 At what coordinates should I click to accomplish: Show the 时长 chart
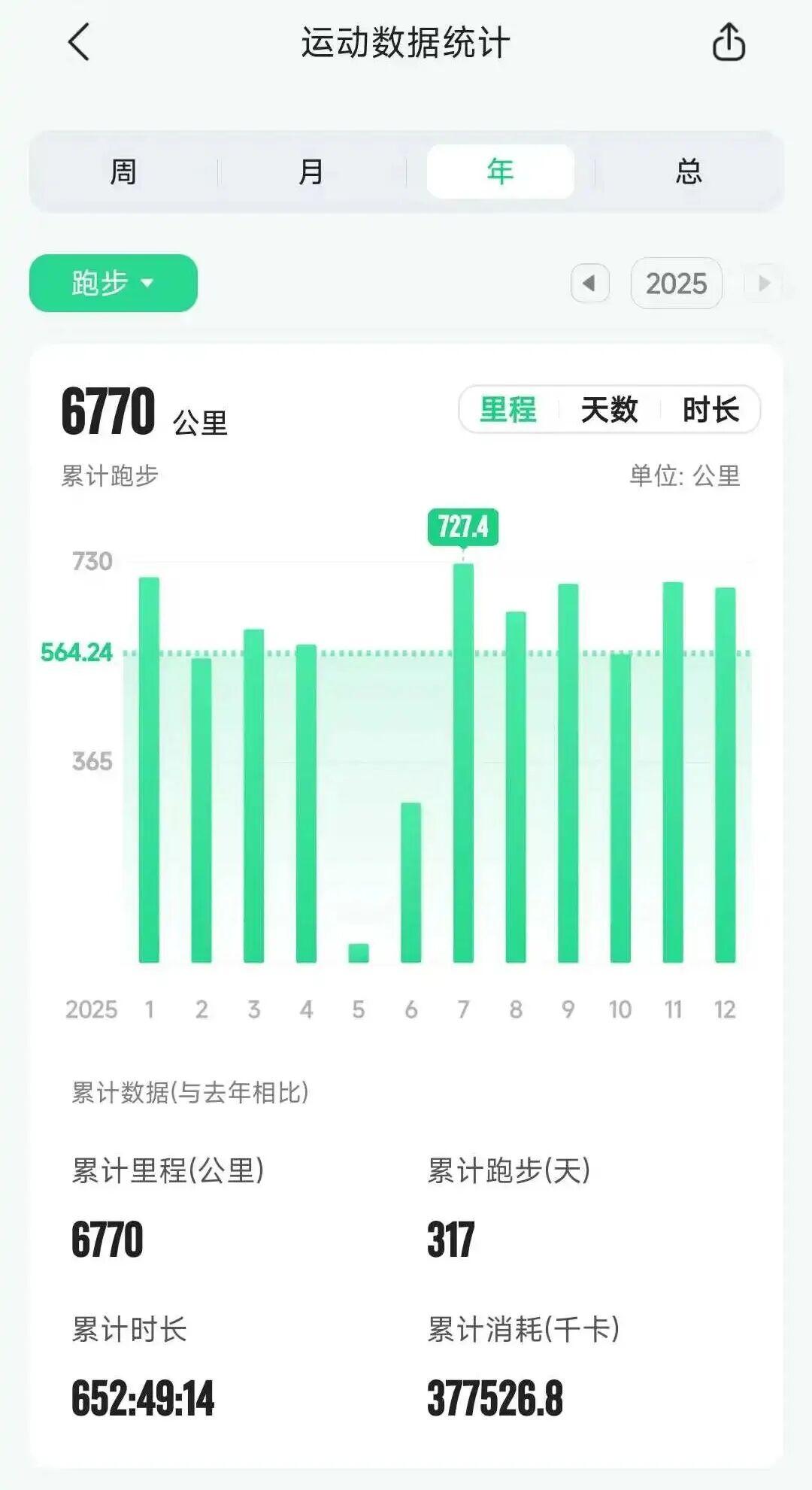point(710,410)
